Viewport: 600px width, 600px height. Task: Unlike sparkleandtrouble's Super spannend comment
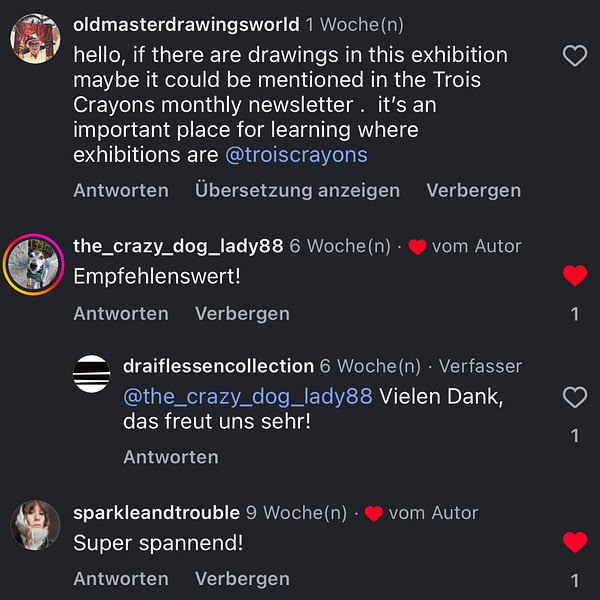[575, 542]
